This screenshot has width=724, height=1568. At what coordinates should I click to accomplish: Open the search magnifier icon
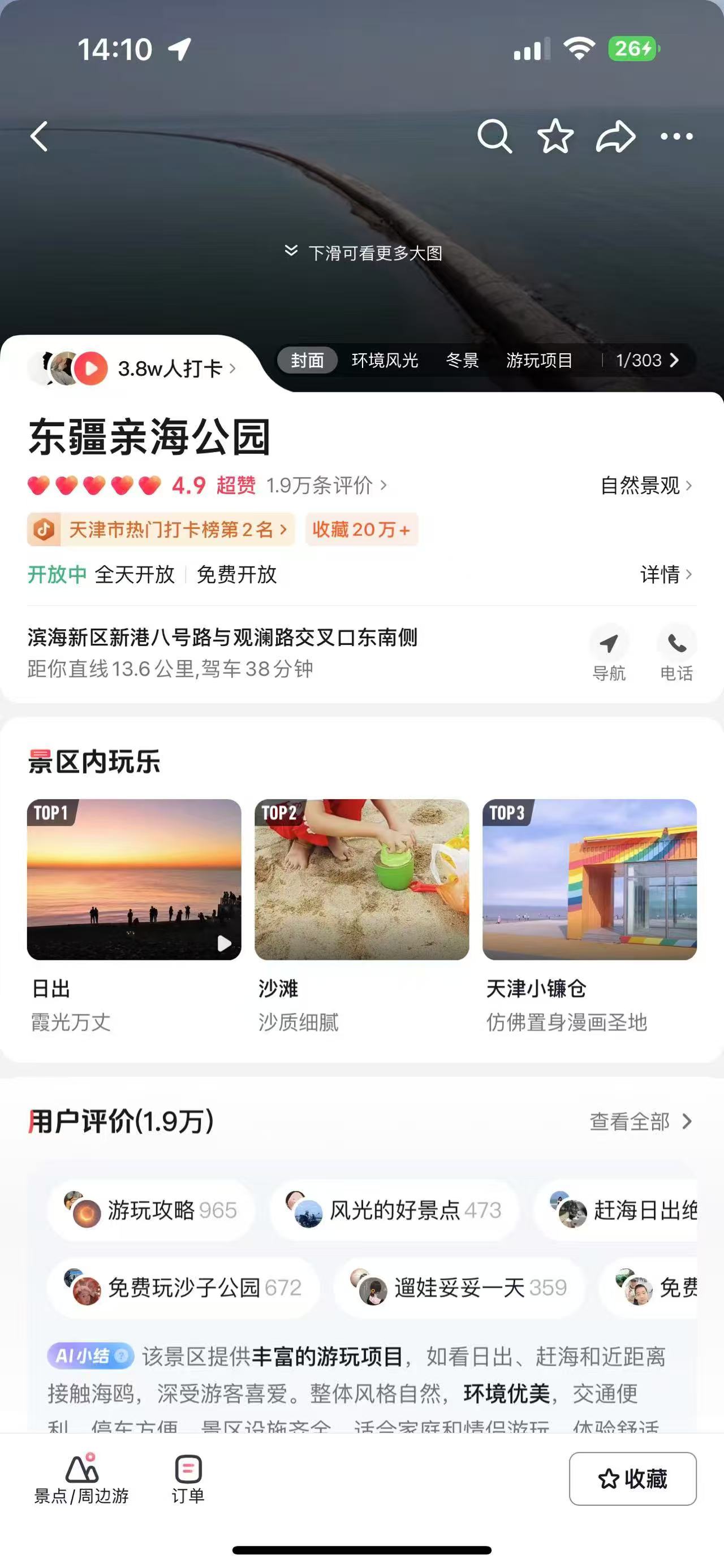click(493, 136)
